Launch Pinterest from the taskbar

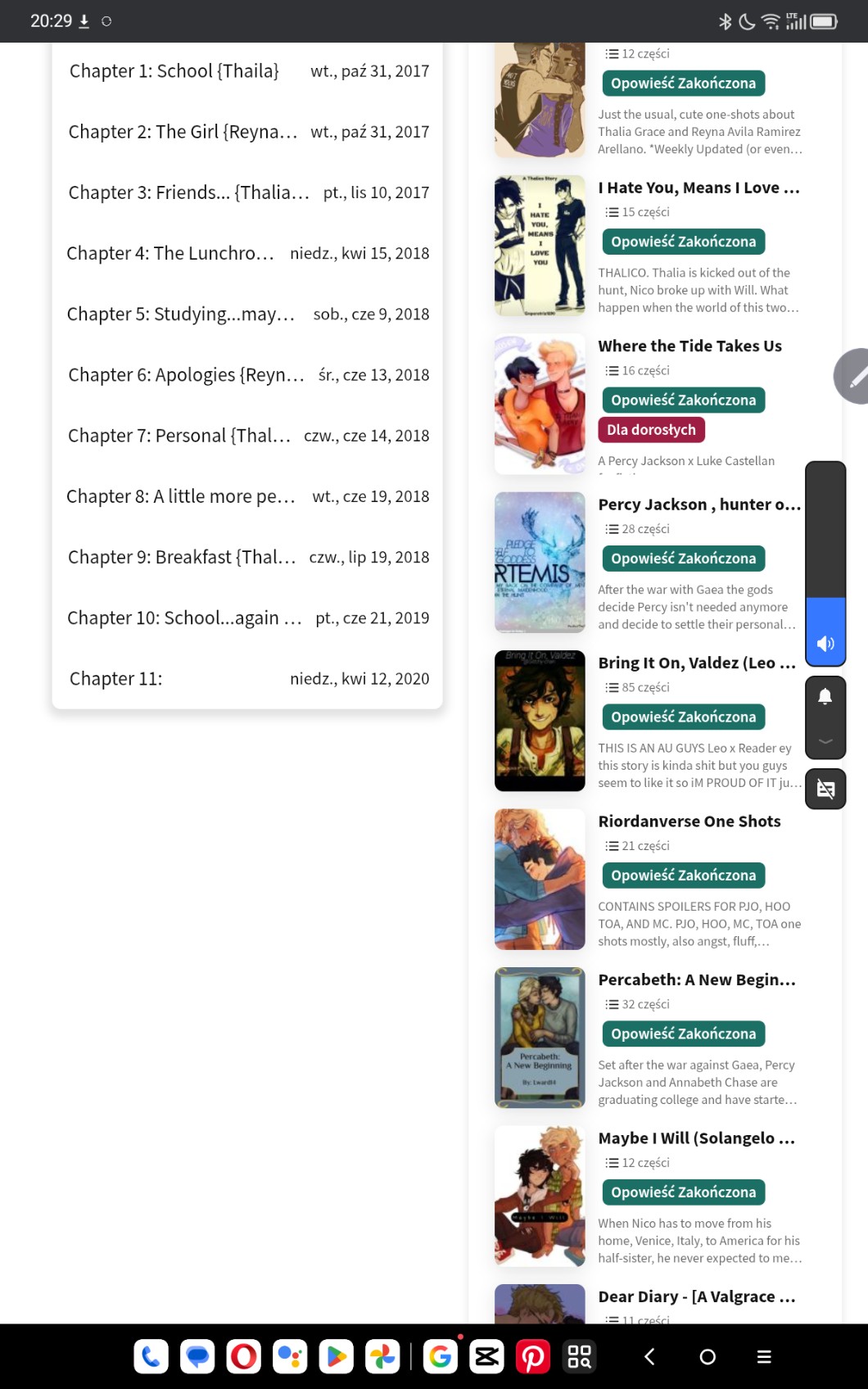click(533, 1357)
